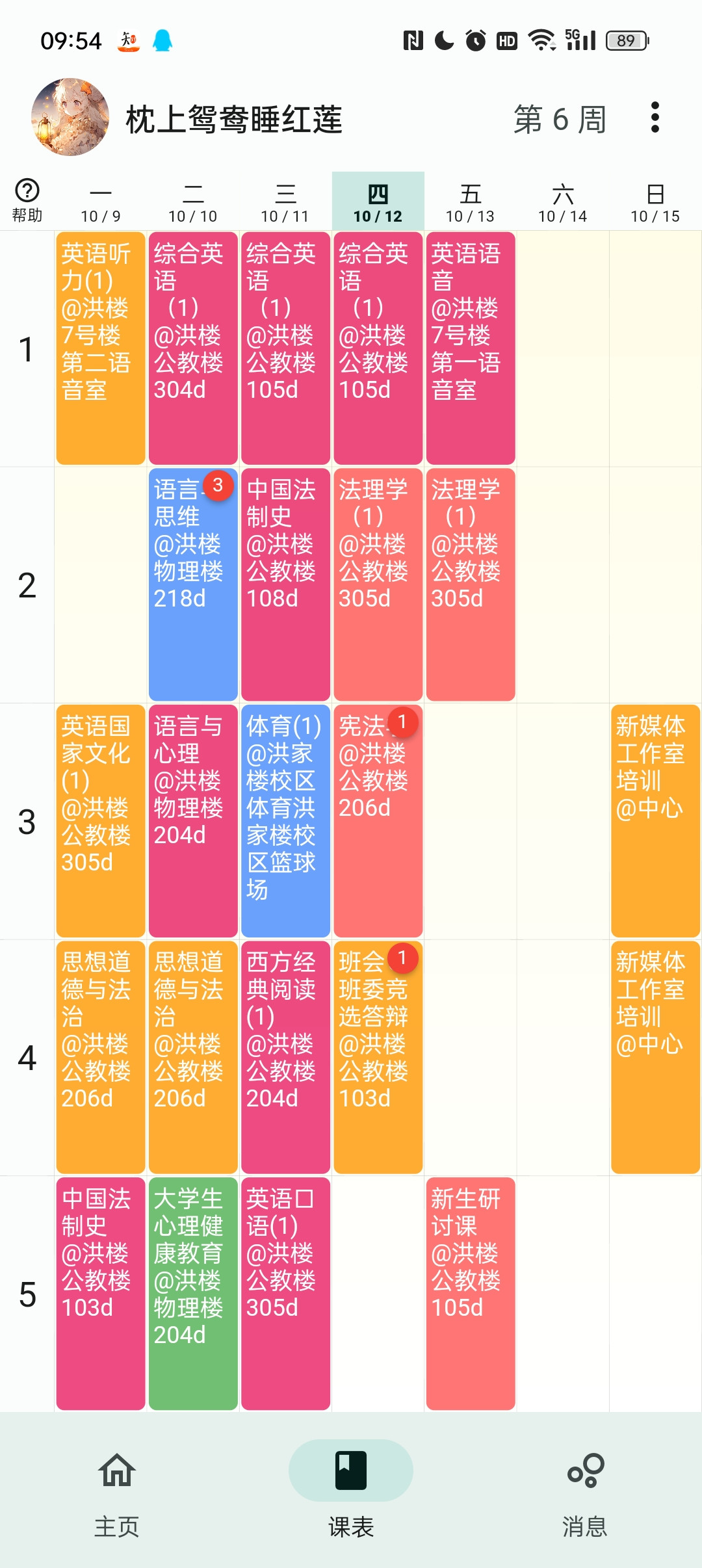Open Sunday period 3 新媒体工作室培训 card

coord(655,820)
